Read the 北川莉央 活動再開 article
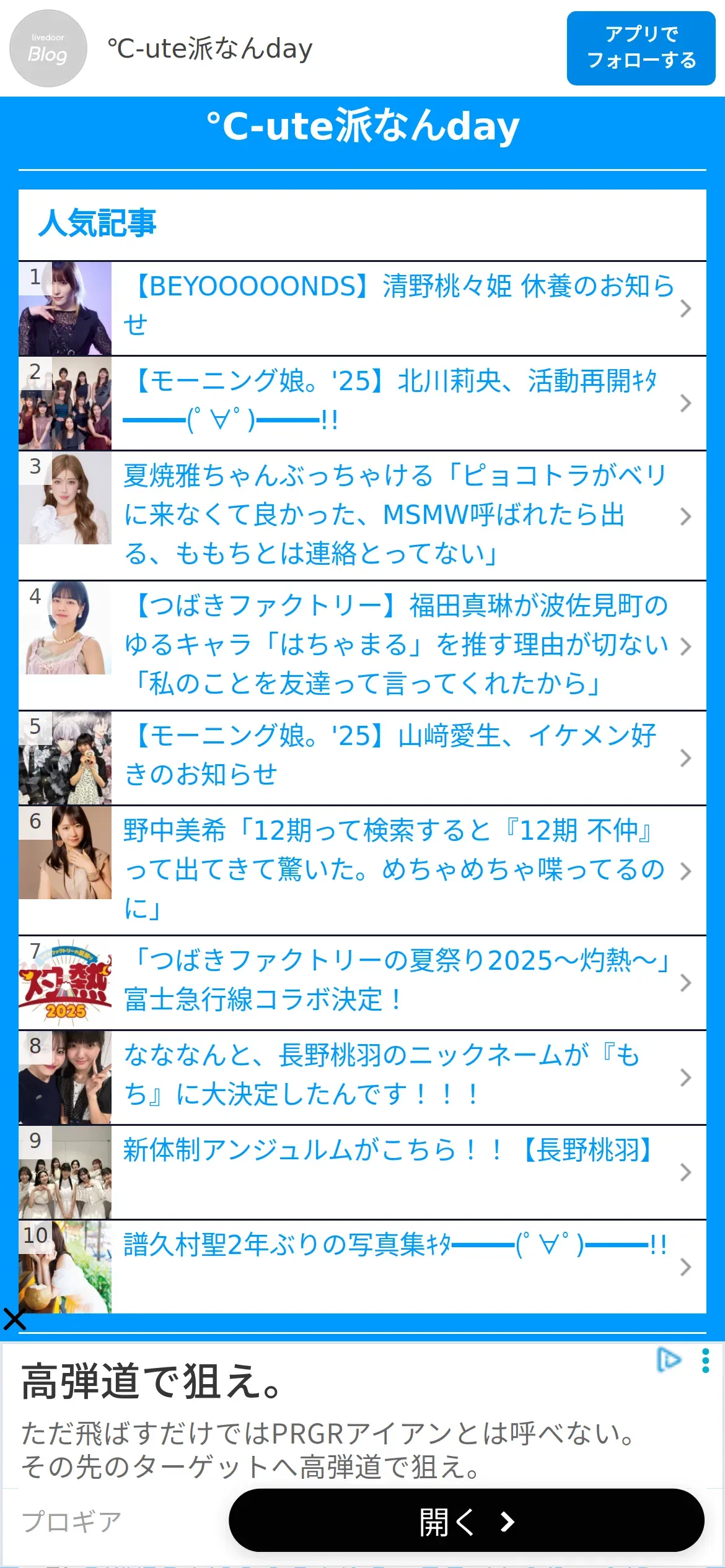This screenshot has width=725, height=1568. pyautogui.click(x=362, y=403)
